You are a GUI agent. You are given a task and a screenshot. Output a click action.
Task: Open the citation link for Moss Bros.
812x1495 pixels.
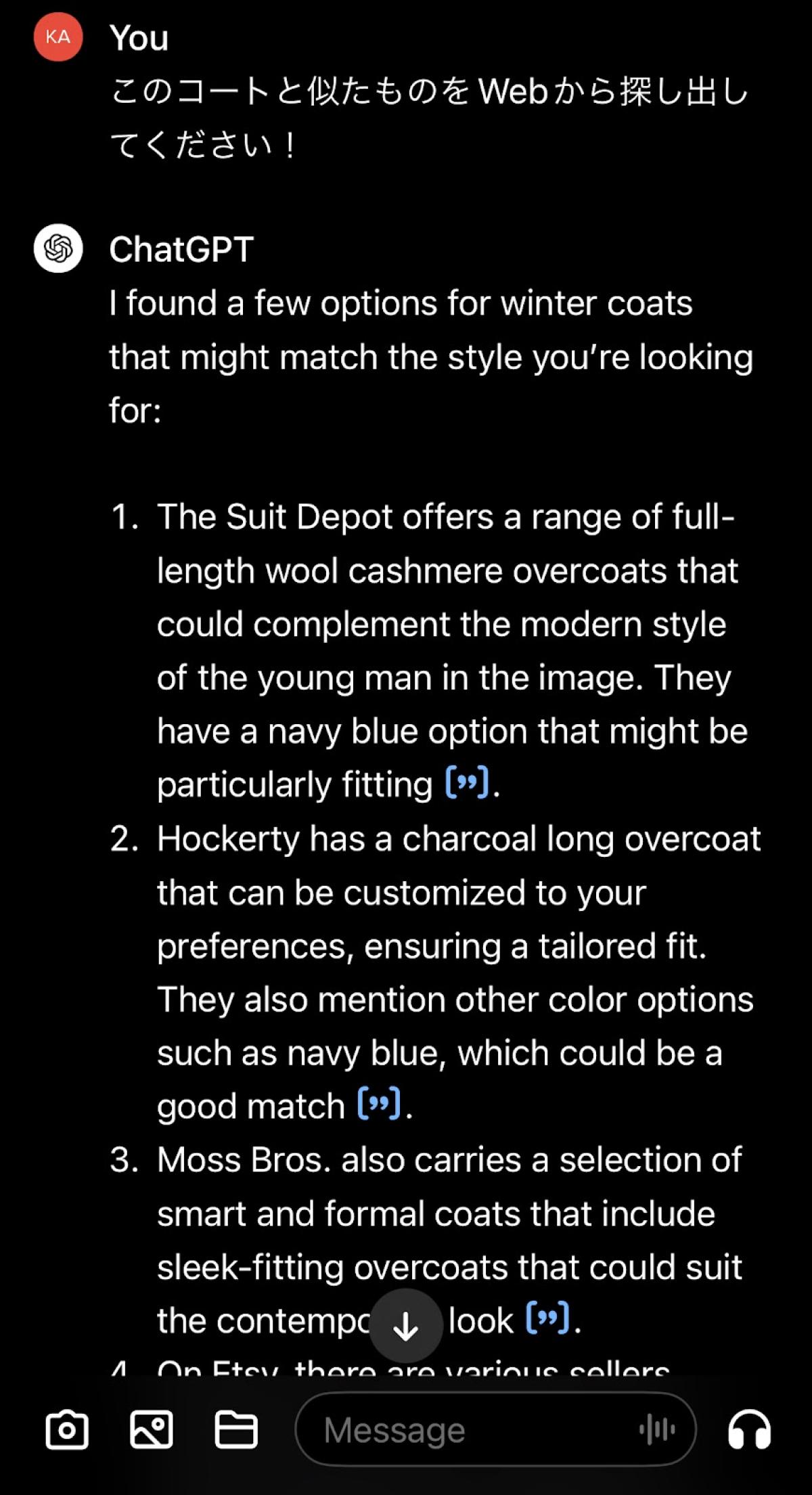coord(548,1318)
